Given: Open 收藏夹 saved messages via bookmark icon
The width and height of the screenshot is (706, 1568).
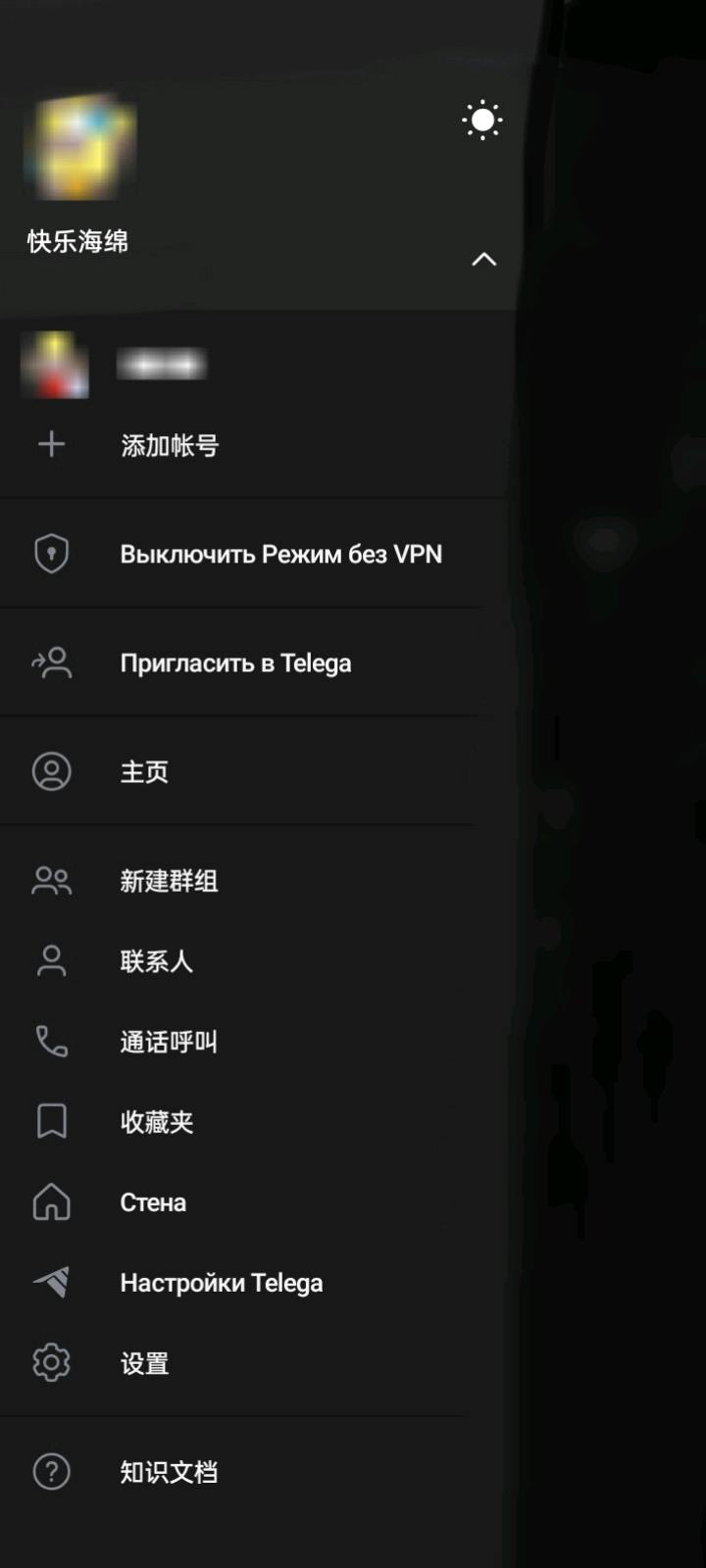Looking at the screenshot, I should tap(51, 1122).
